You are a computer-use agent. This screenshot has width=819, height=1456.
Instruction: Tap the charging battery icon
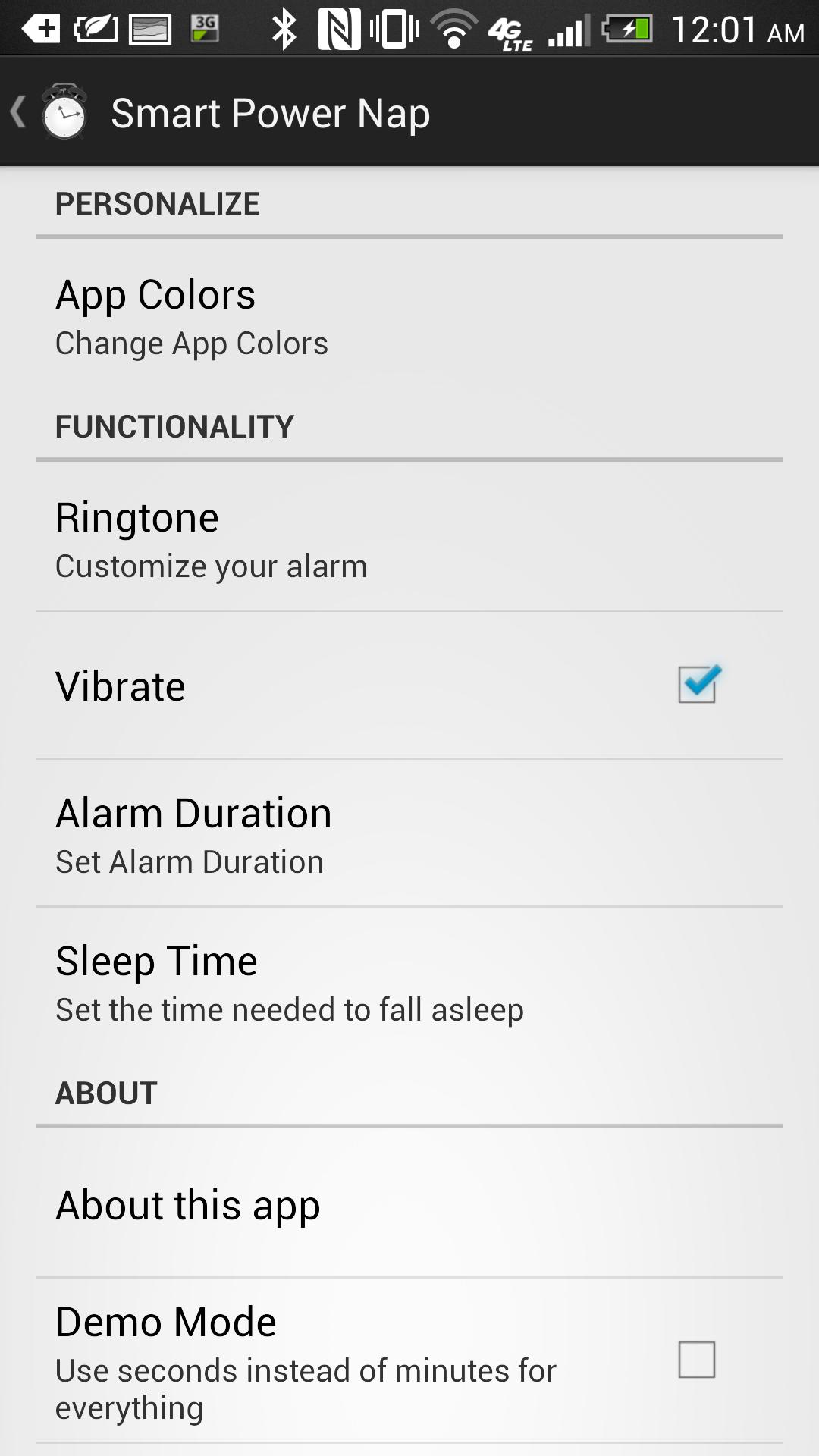628,27
